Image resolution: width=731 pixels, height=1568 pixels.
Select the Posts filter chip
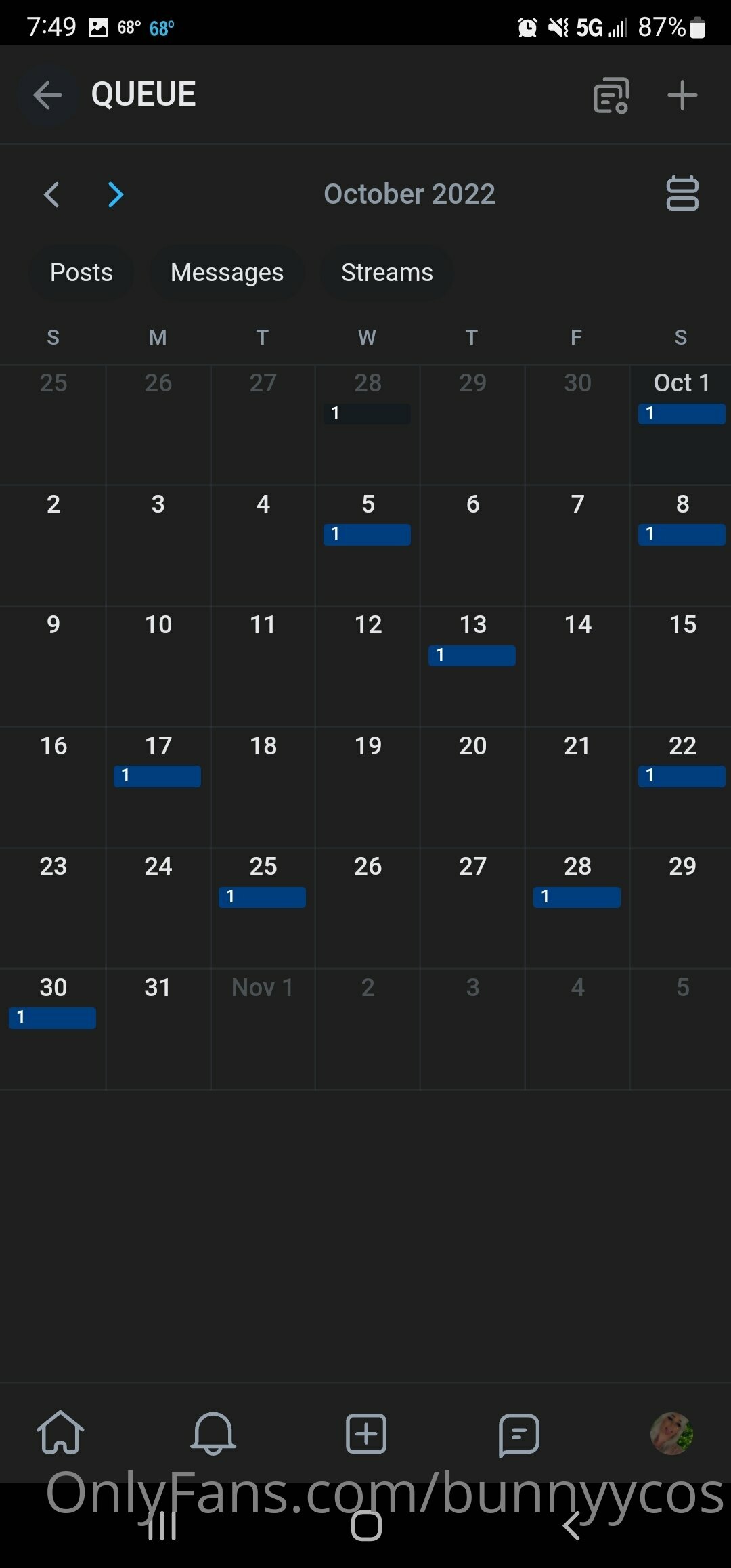click(x=81, y=272)
